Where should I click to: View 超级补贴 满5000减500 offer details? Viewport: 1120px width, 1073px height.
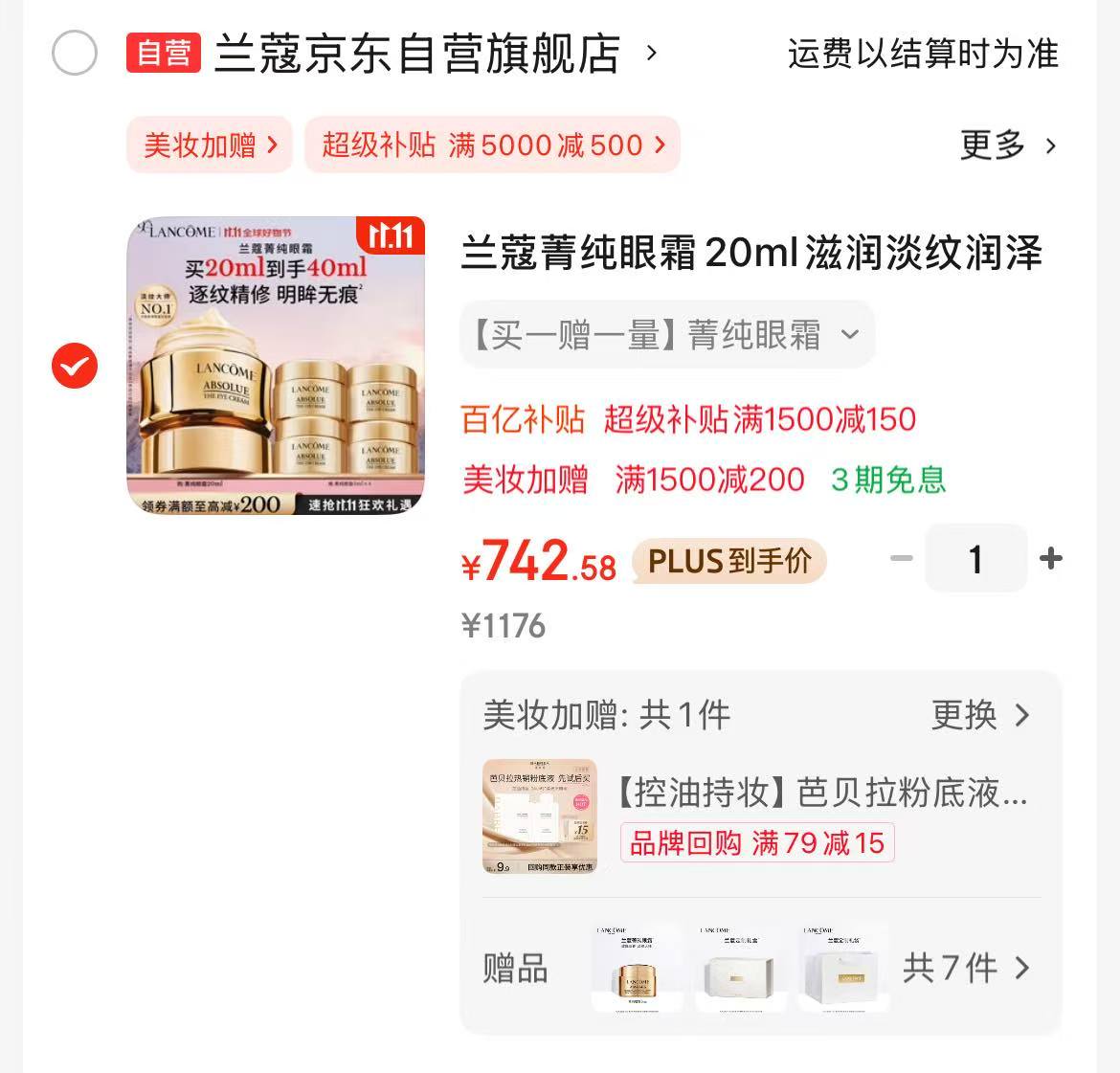(x=492, y=145)
